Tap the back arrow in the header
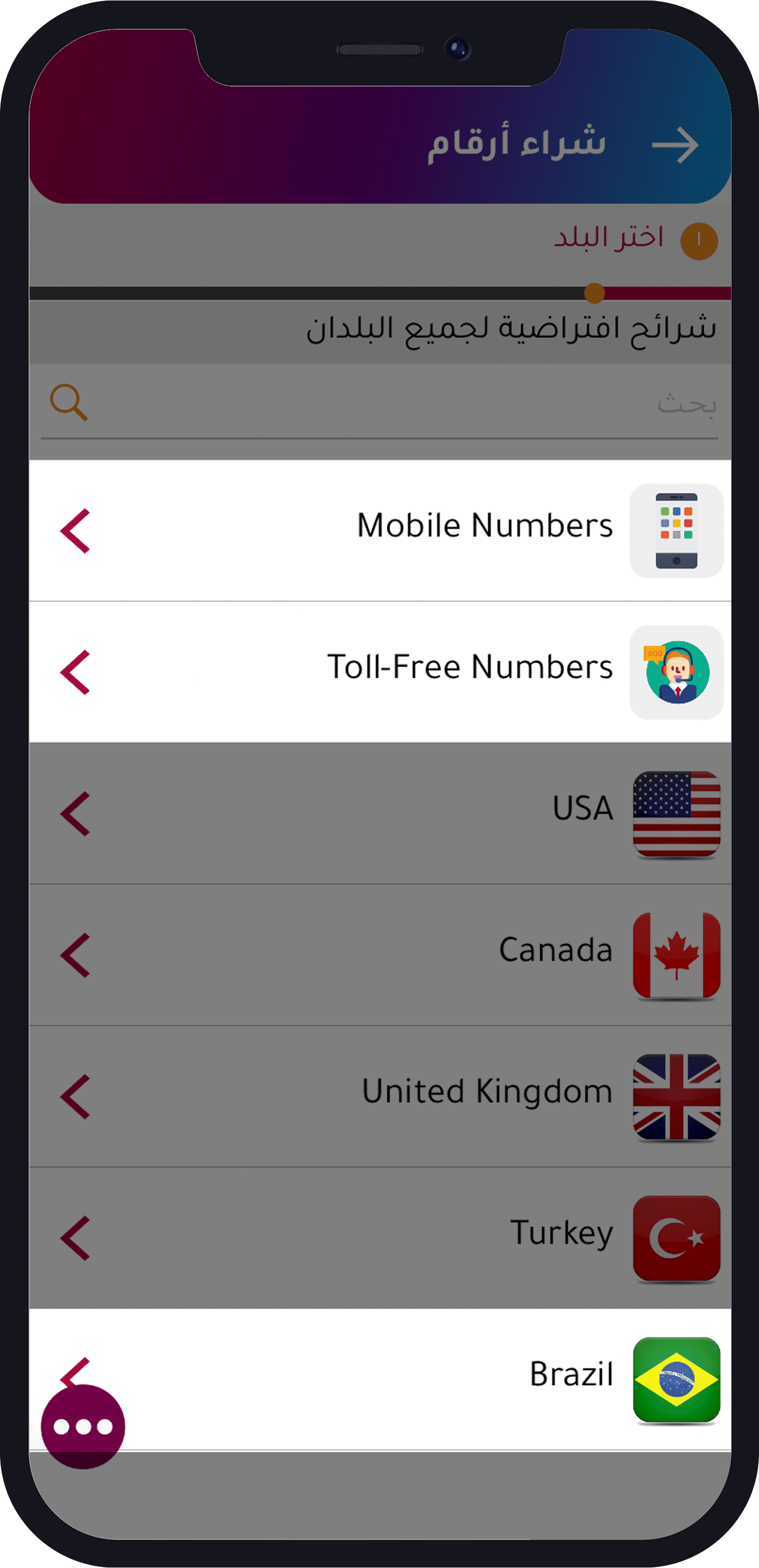This screenshot has width=759, height=1568. tap(674, 145)
